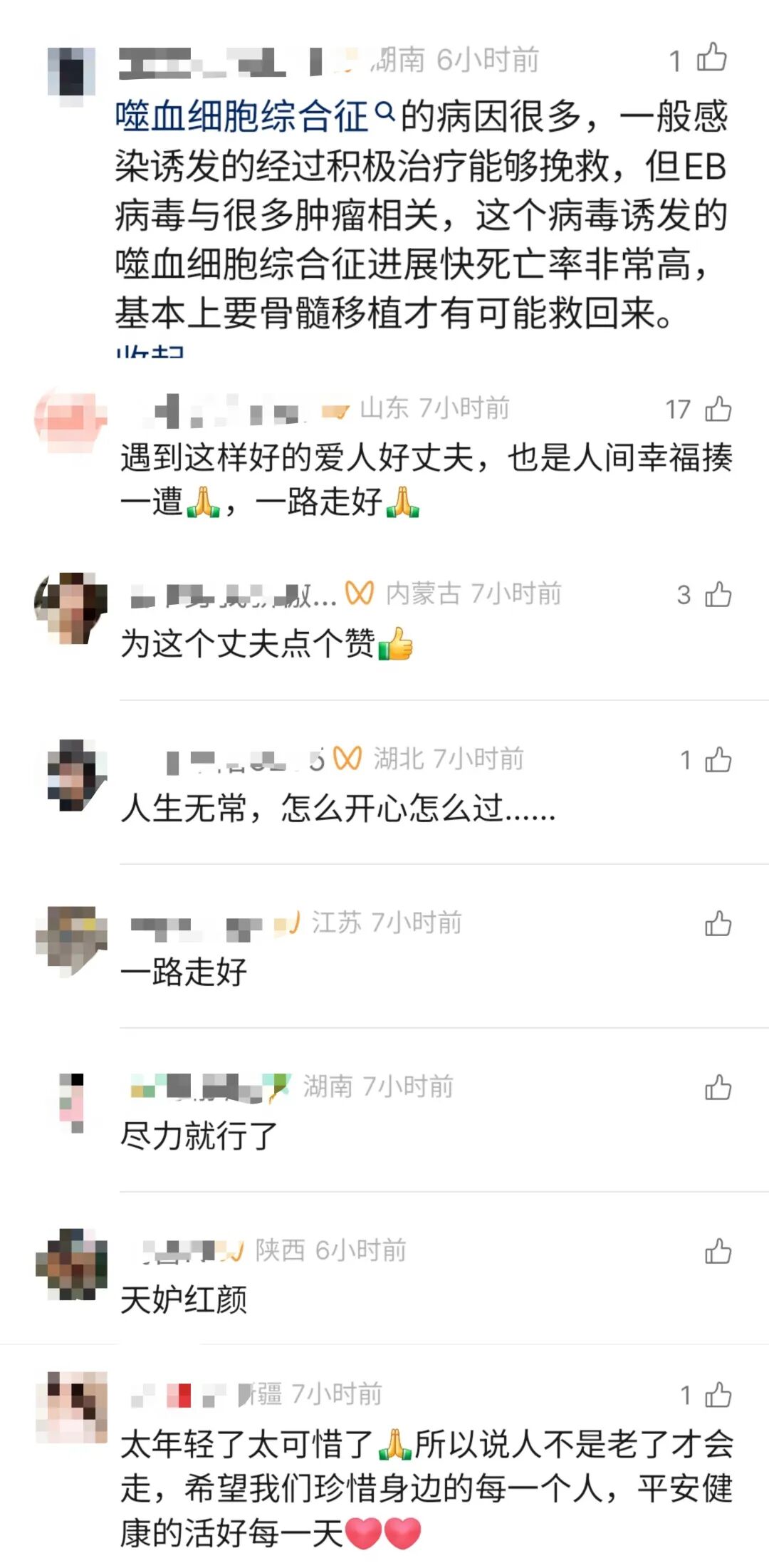This screenshot has height=1568, width=769.
Task: Like the comment 人生无常，怎么开心怎么过
Action: (x=718, y=759)
